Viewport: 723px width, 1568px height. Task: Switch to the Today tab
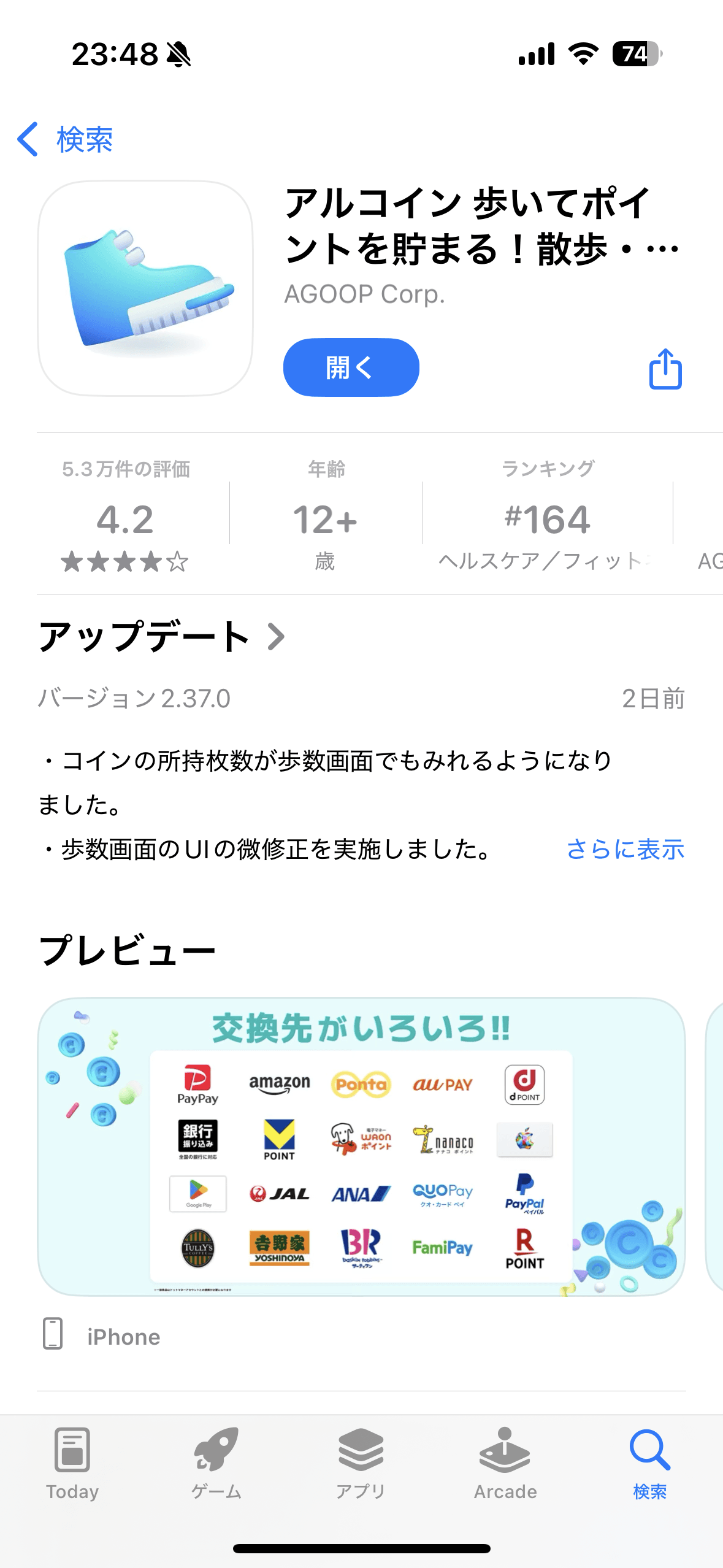pos(72,1464)
